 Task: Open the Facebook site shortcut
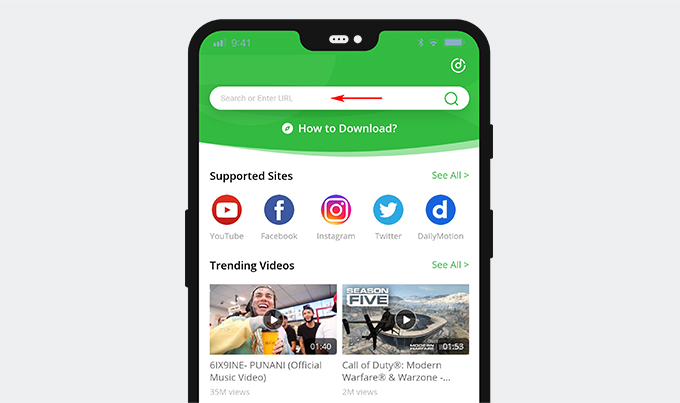(x=279, y=210)
